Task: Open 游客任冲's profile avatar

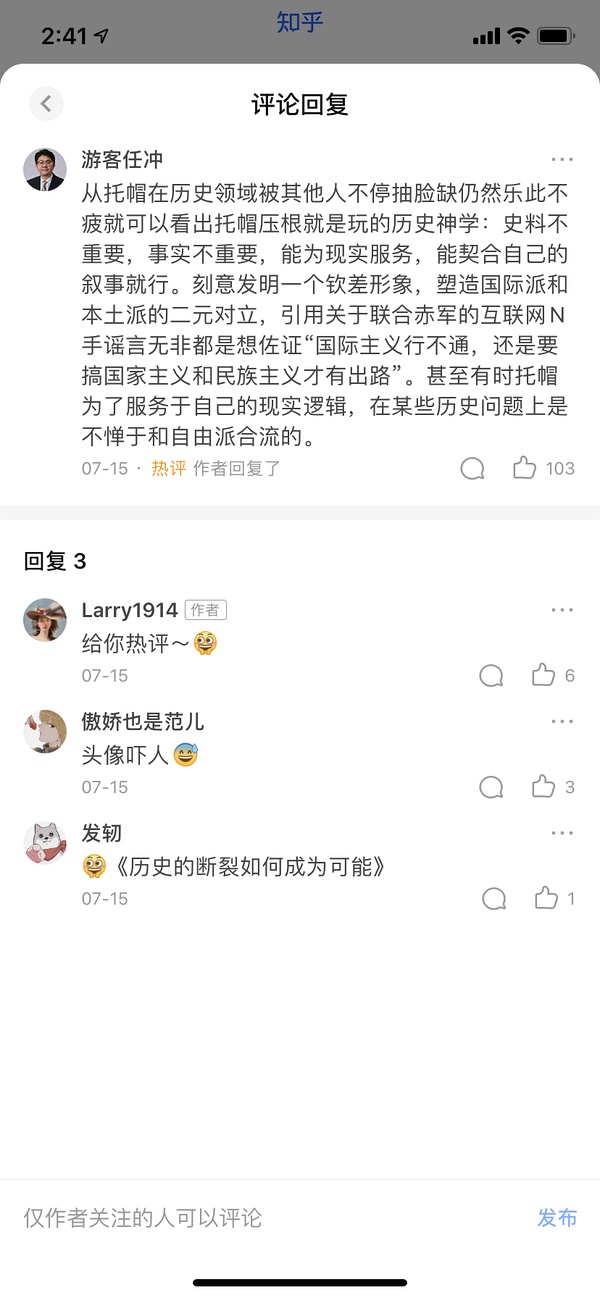Action: coord(45,170)
